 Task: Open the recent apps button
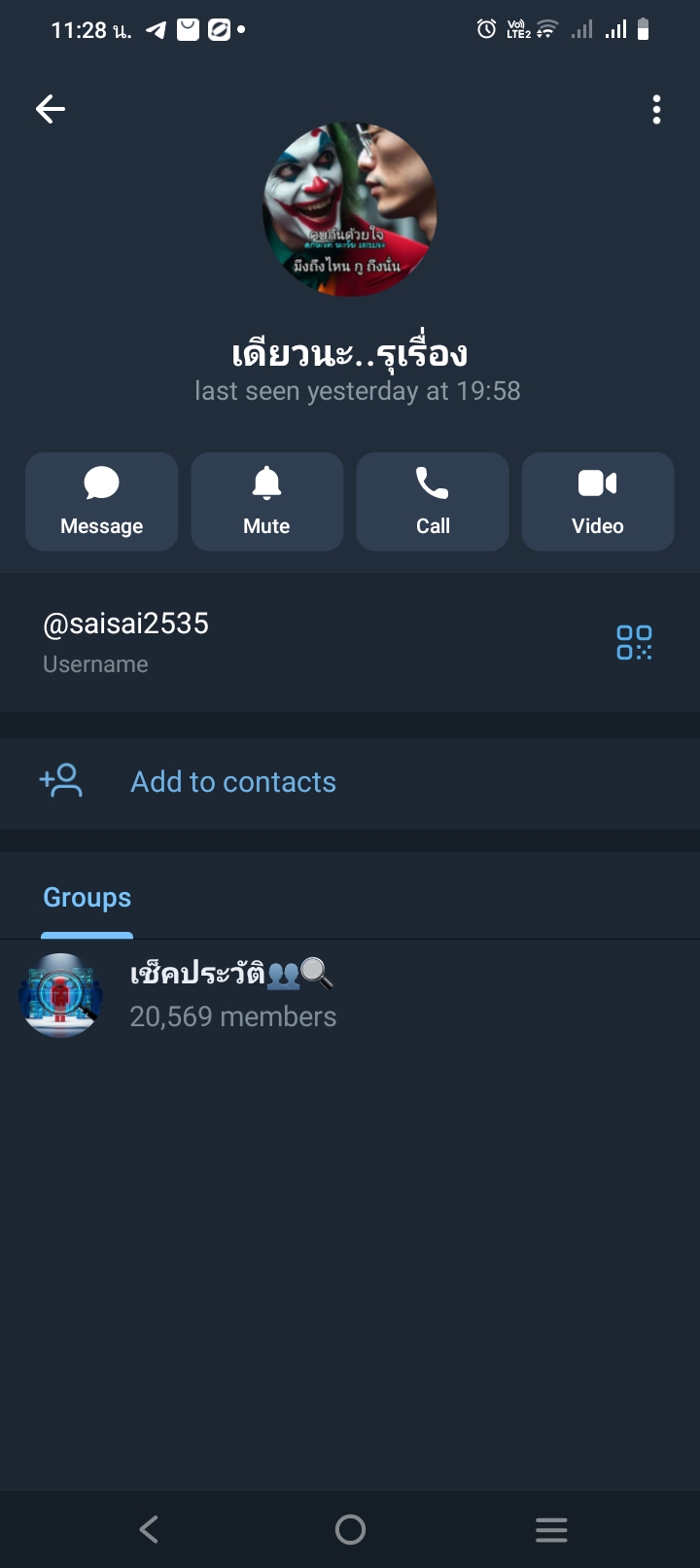(551, 1530)
